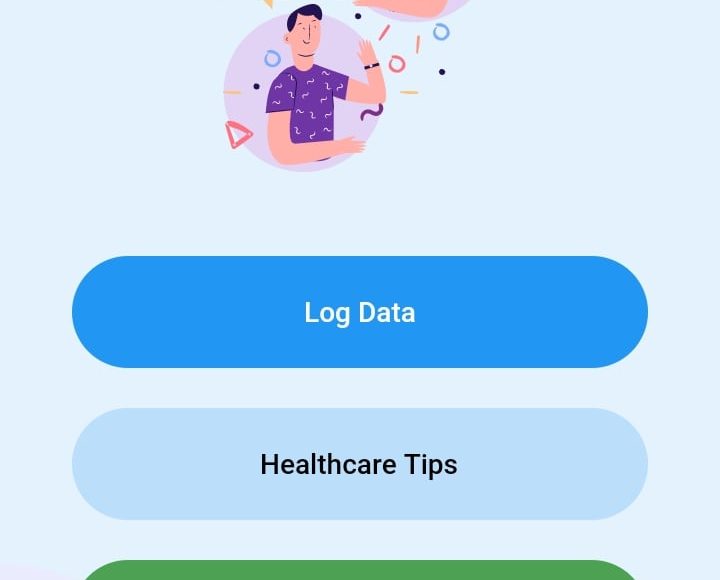Tap the green button at the bottom
The height and width of the screenshot is (580, 720).
tap(360, 571)
